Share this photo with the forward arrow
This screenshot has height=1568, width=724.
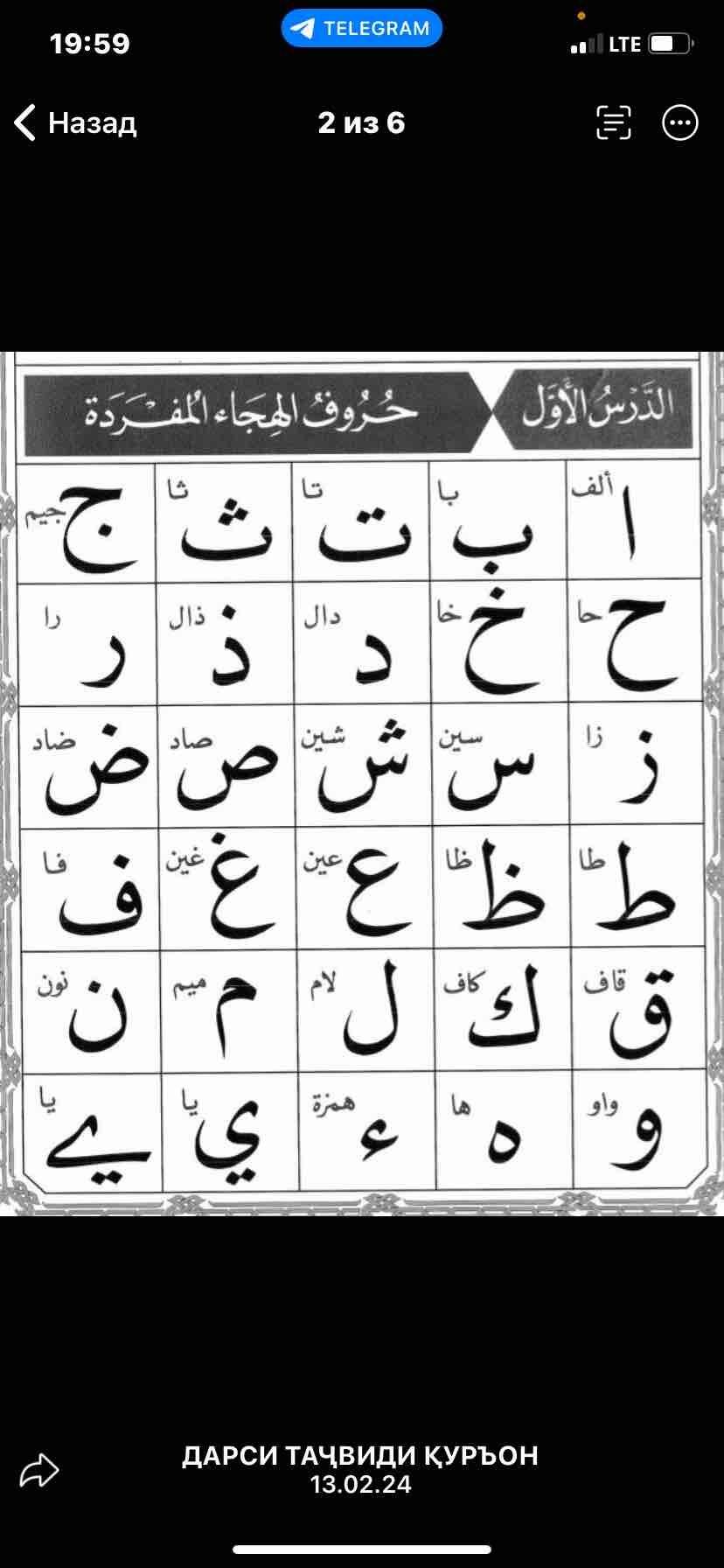click(x=39, y=1470)
